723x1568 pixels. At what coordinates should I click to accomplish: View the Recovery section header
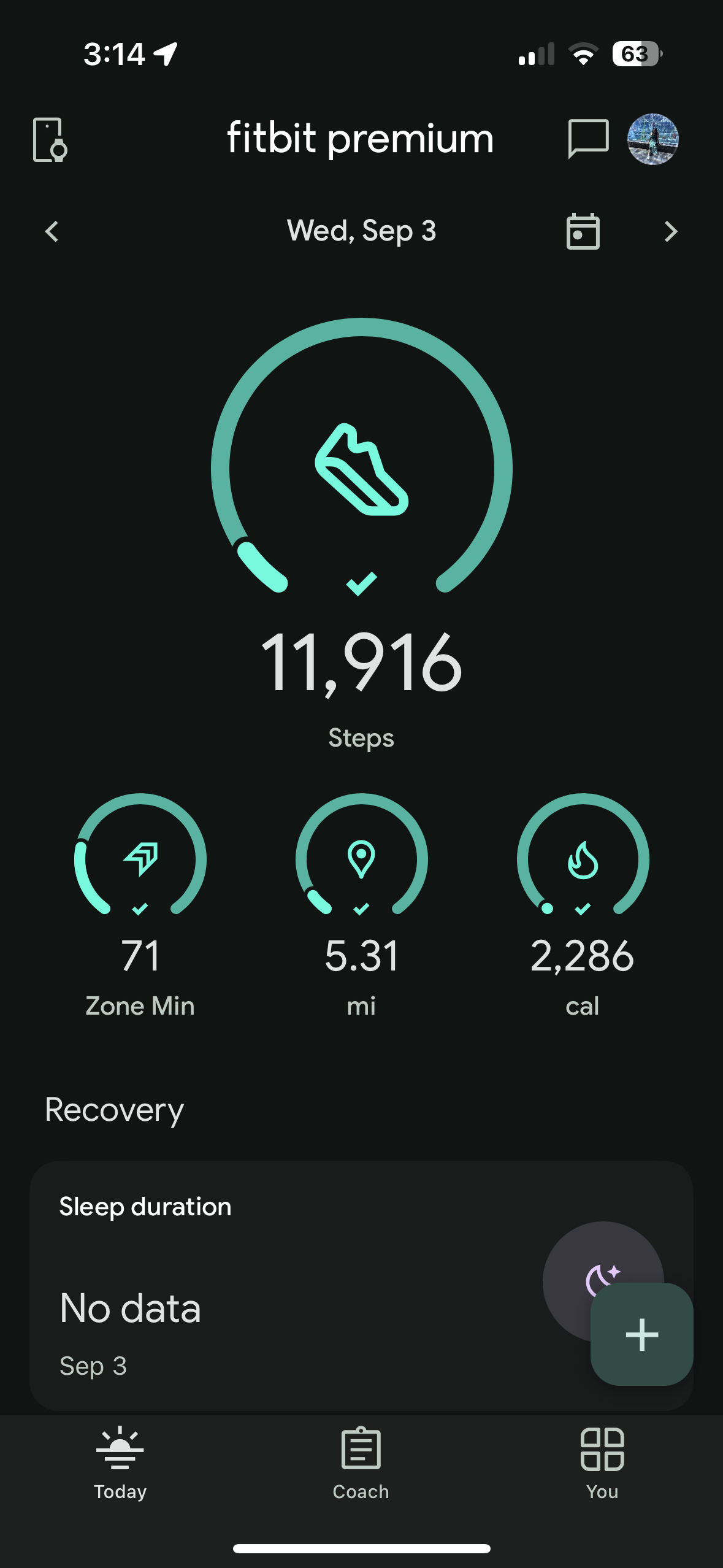click(115, 1109)
